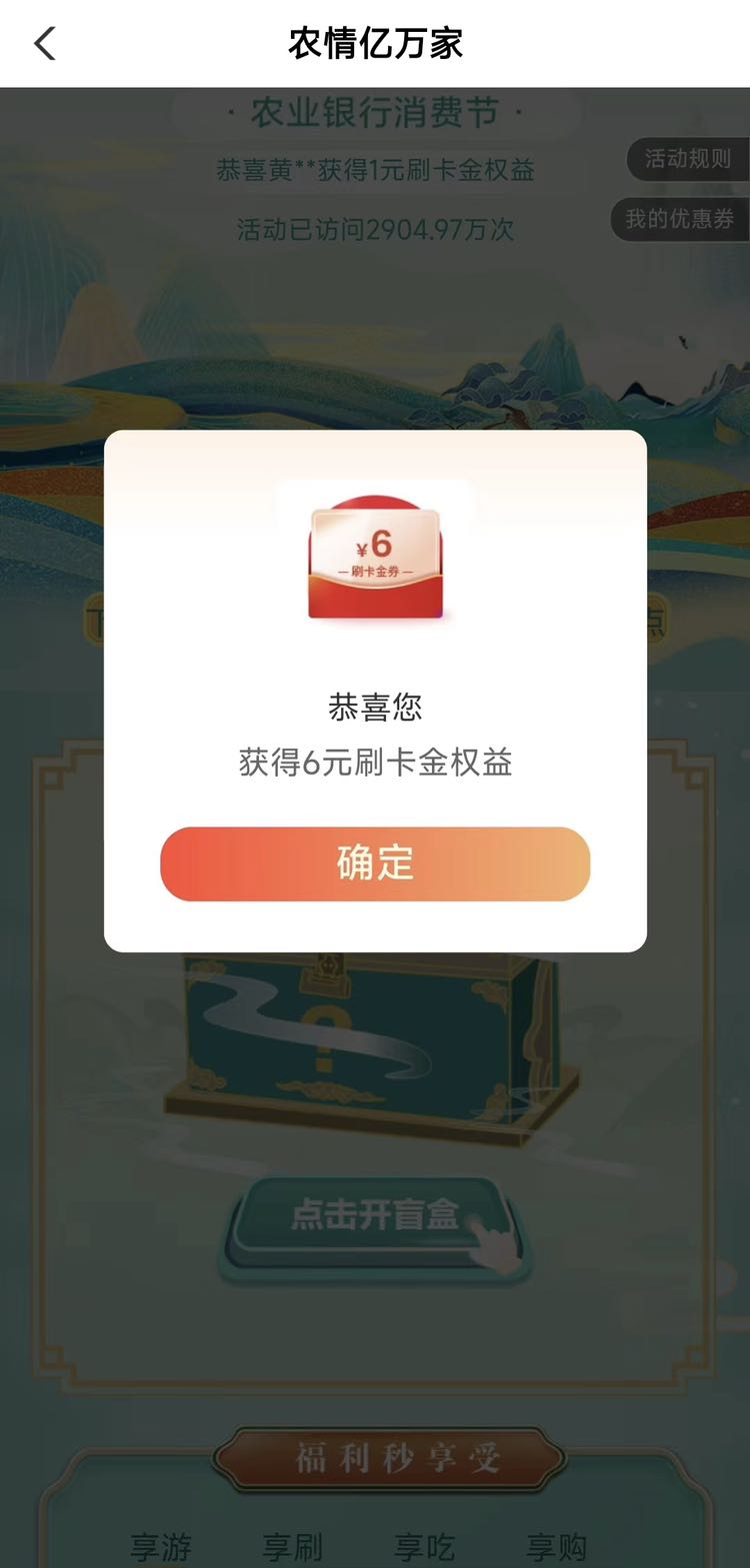This screenshot has width=750, height=1568.
Task: Select the 享吃 tab
Action: coord(425,1547)
